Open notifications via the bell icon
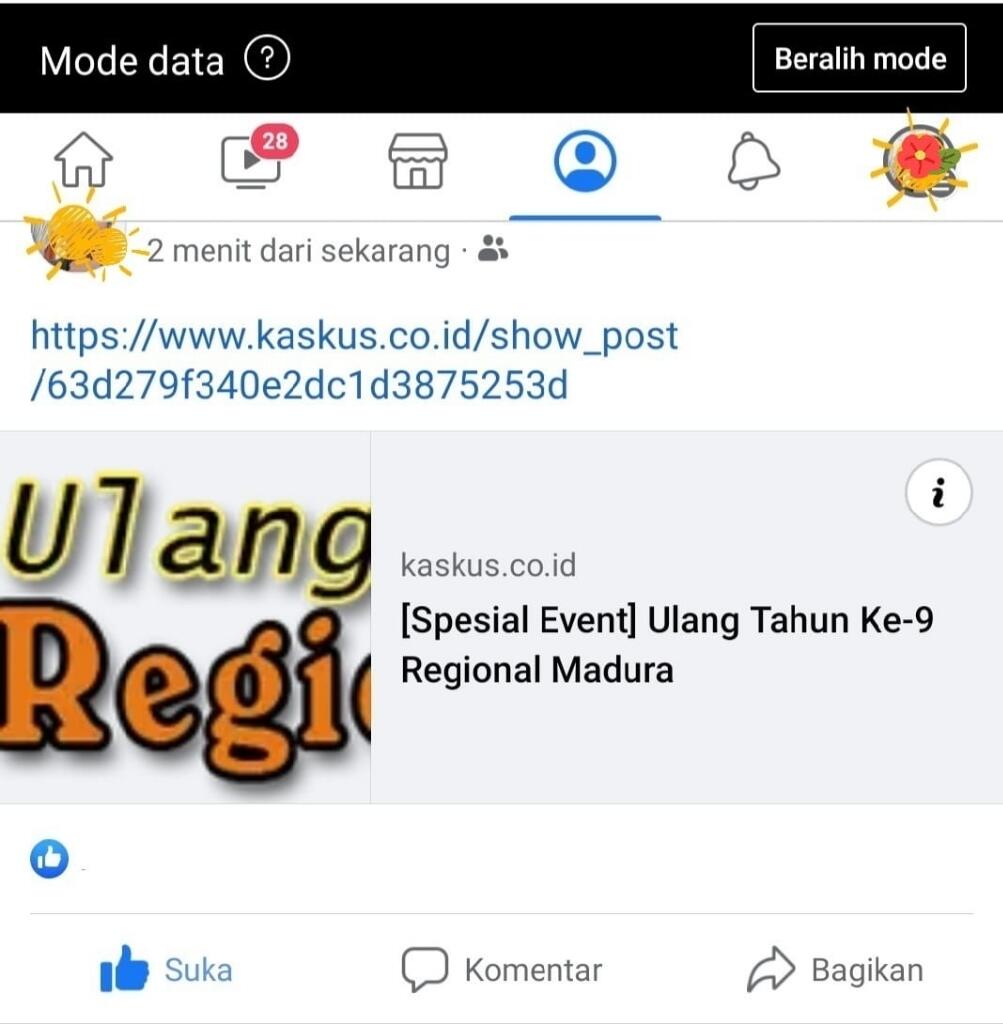The image size is (1003, 1024). tap(753, 160)
